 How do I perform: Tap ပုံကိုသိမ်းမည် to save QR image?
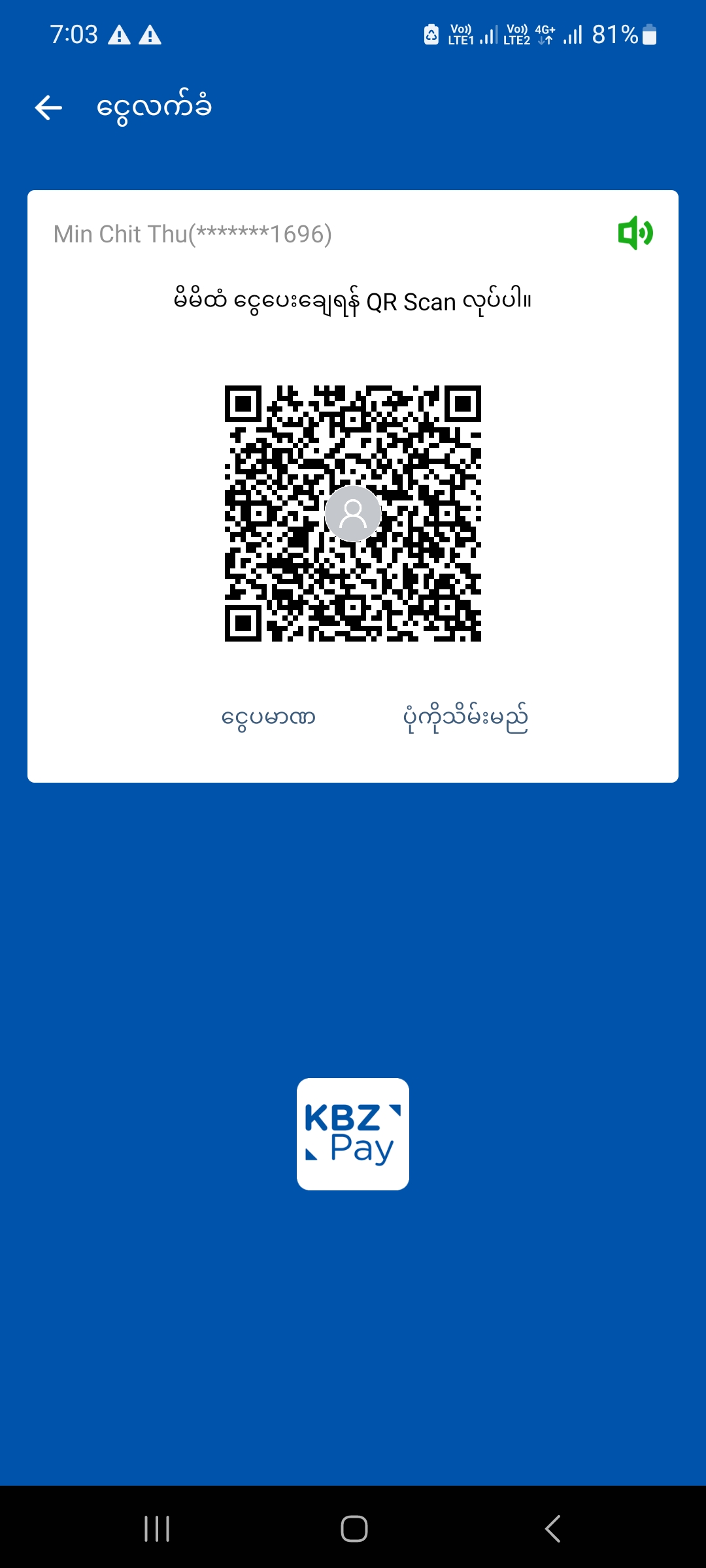[x=465, y=718]
